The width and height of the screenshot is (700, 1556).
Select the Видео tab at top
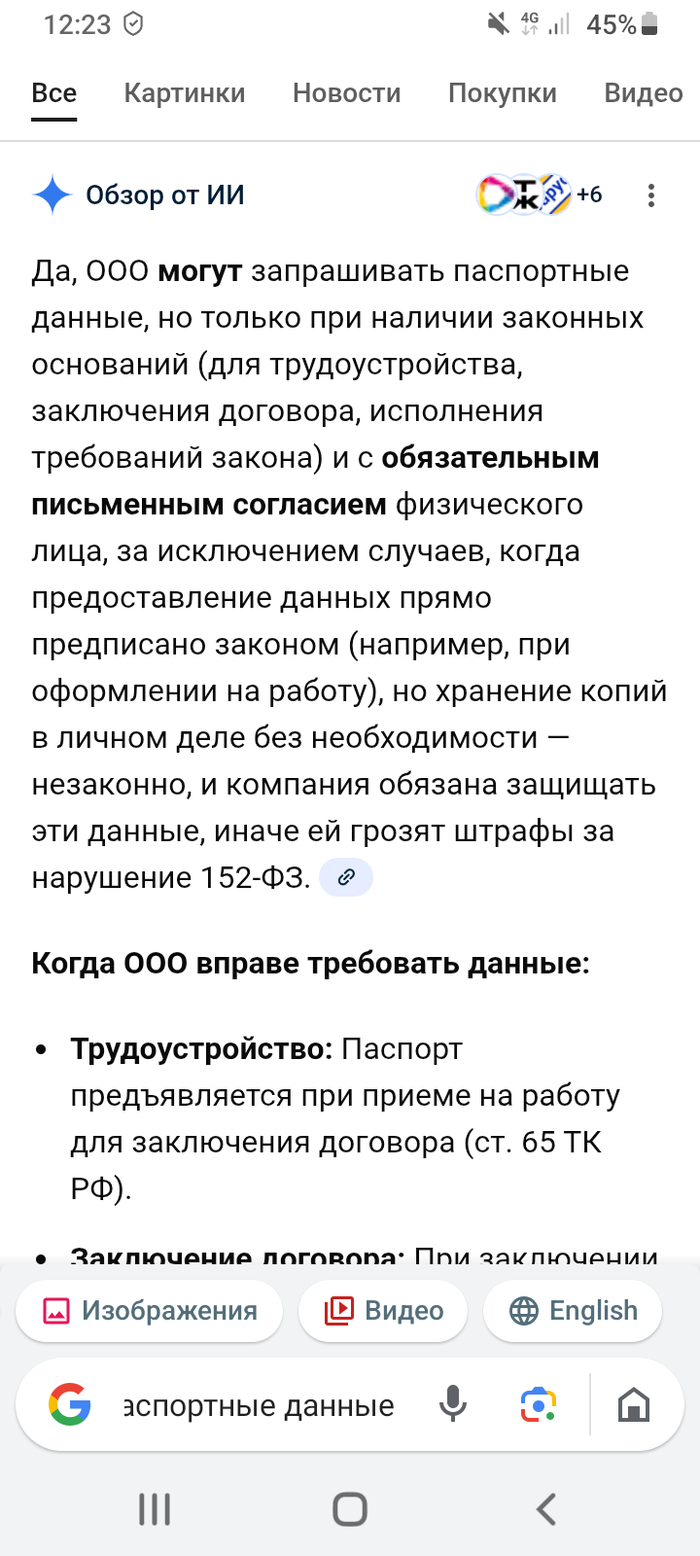(643, 94)
